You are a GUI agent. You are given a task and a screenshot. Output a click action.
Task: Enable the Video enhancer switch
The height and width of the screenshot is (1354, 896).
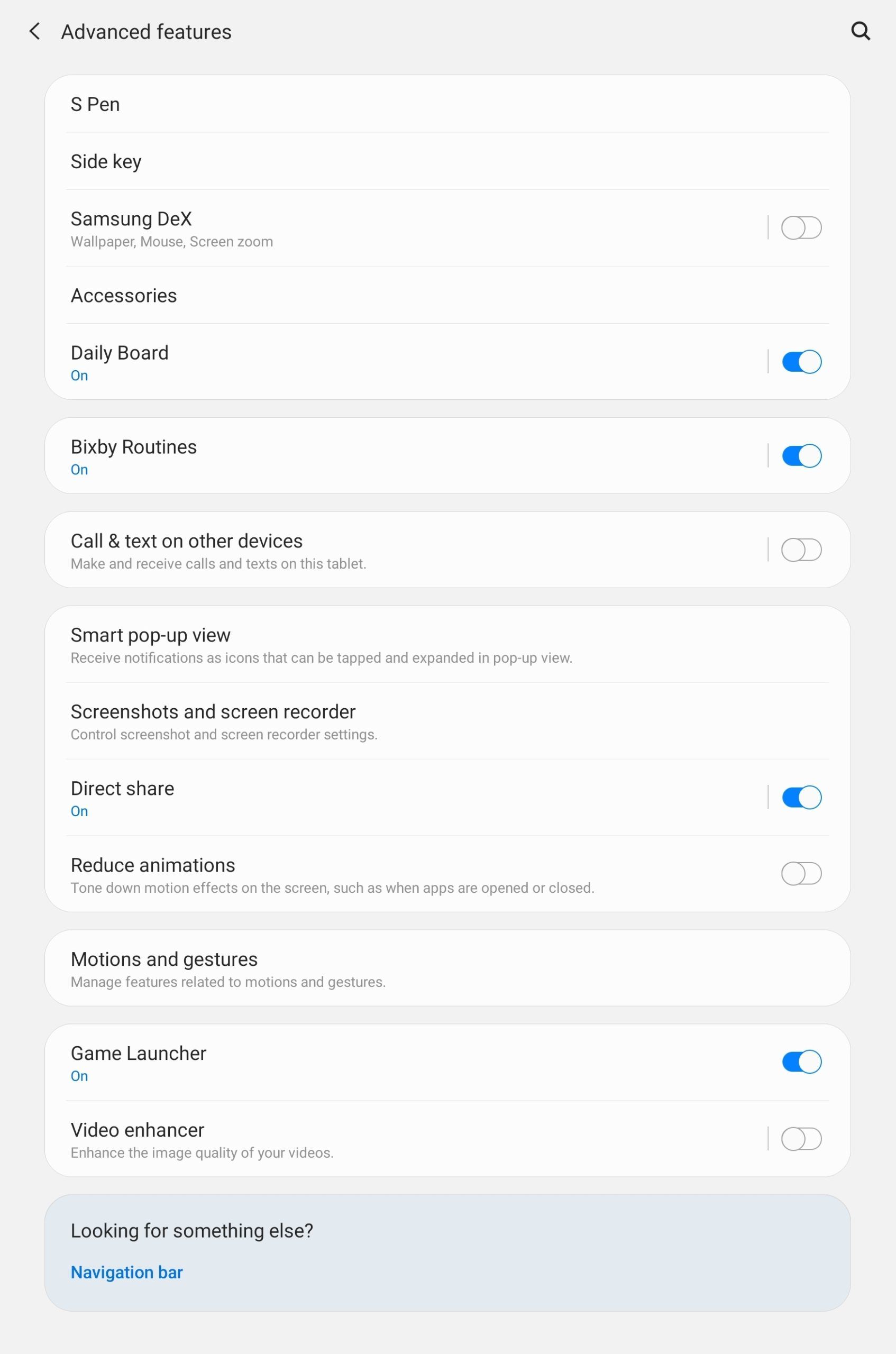[801, 1139]
